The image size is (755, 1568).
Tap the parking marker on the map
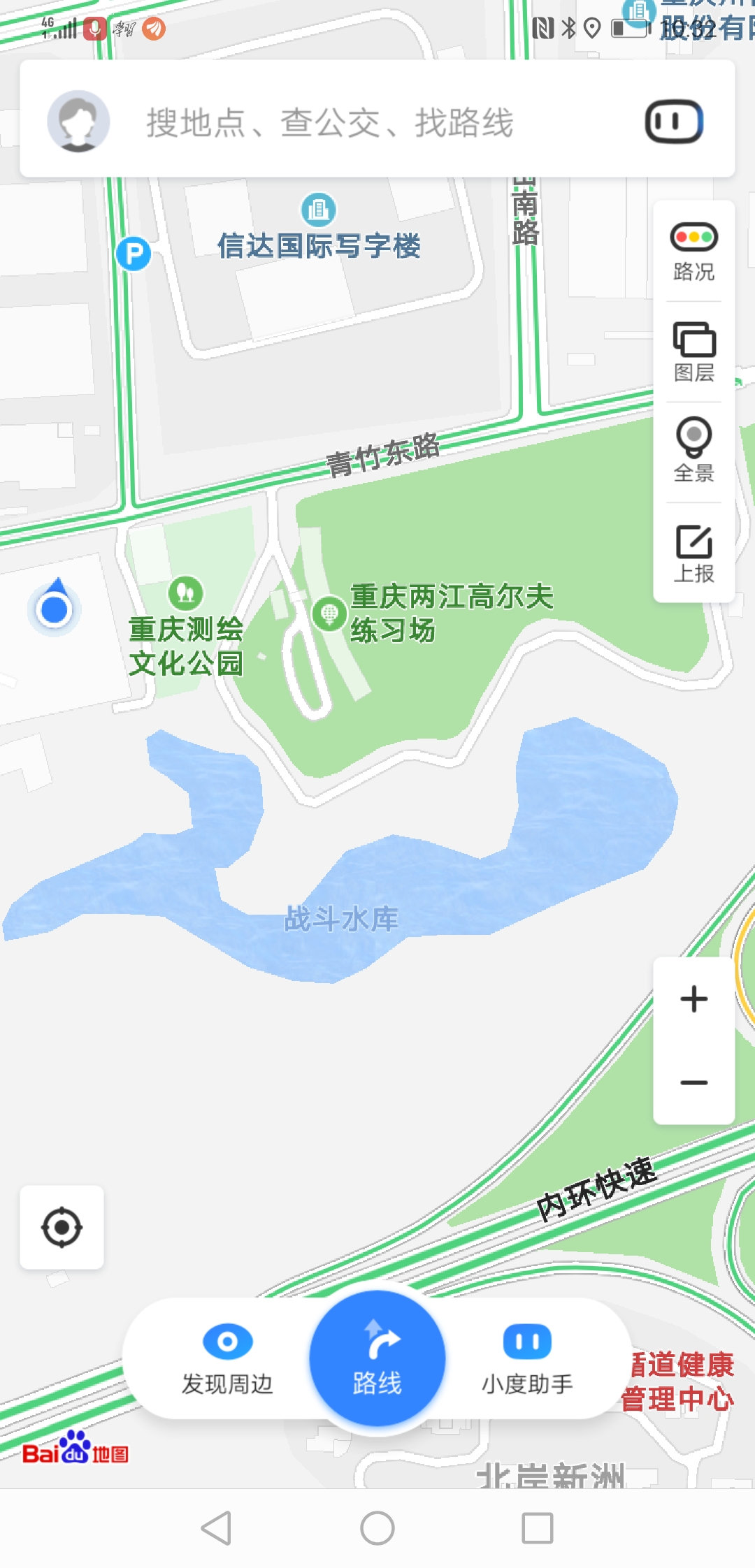point(134,253)
